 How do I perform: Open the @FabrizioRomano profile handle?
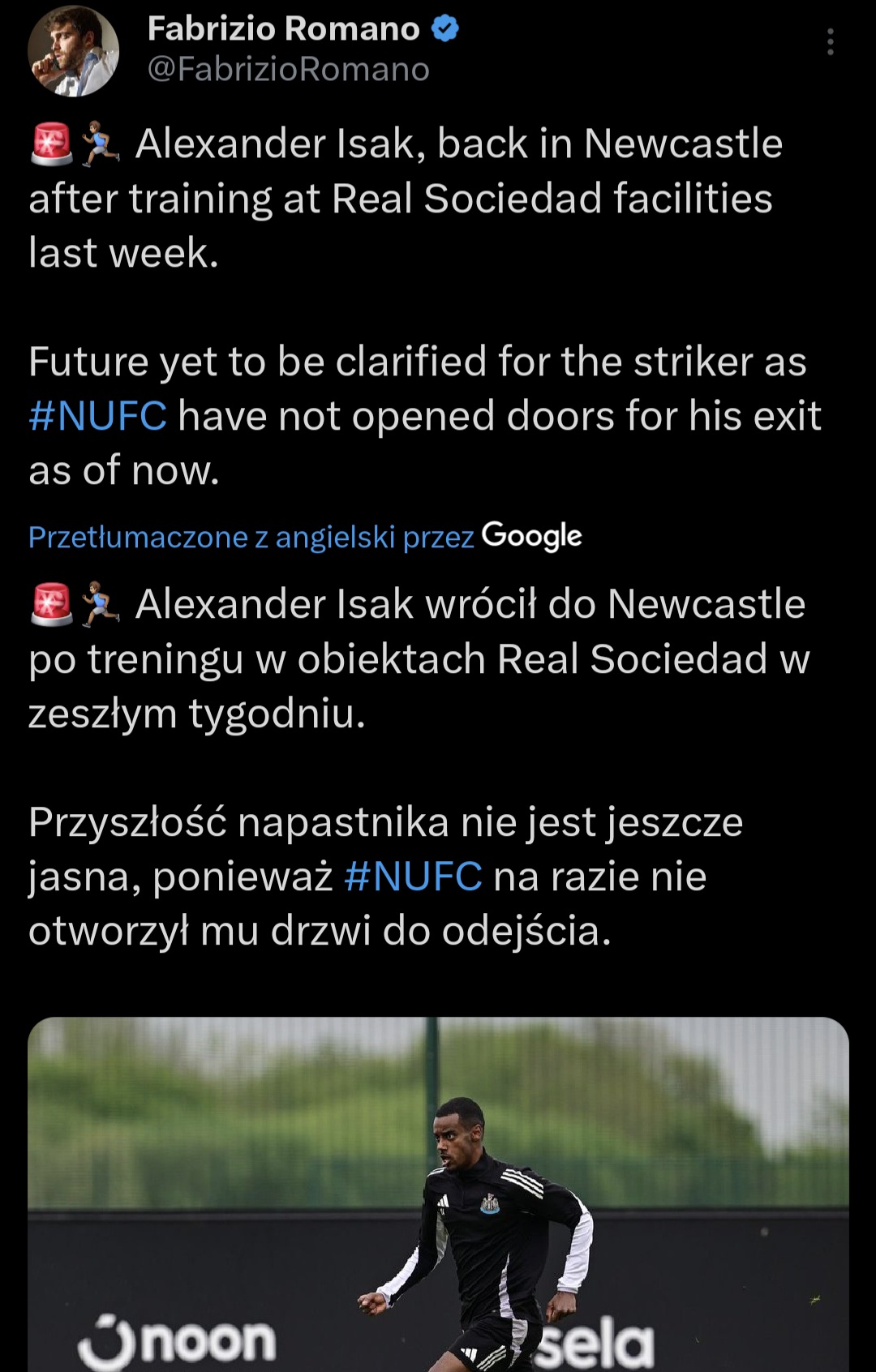[288, 70]
